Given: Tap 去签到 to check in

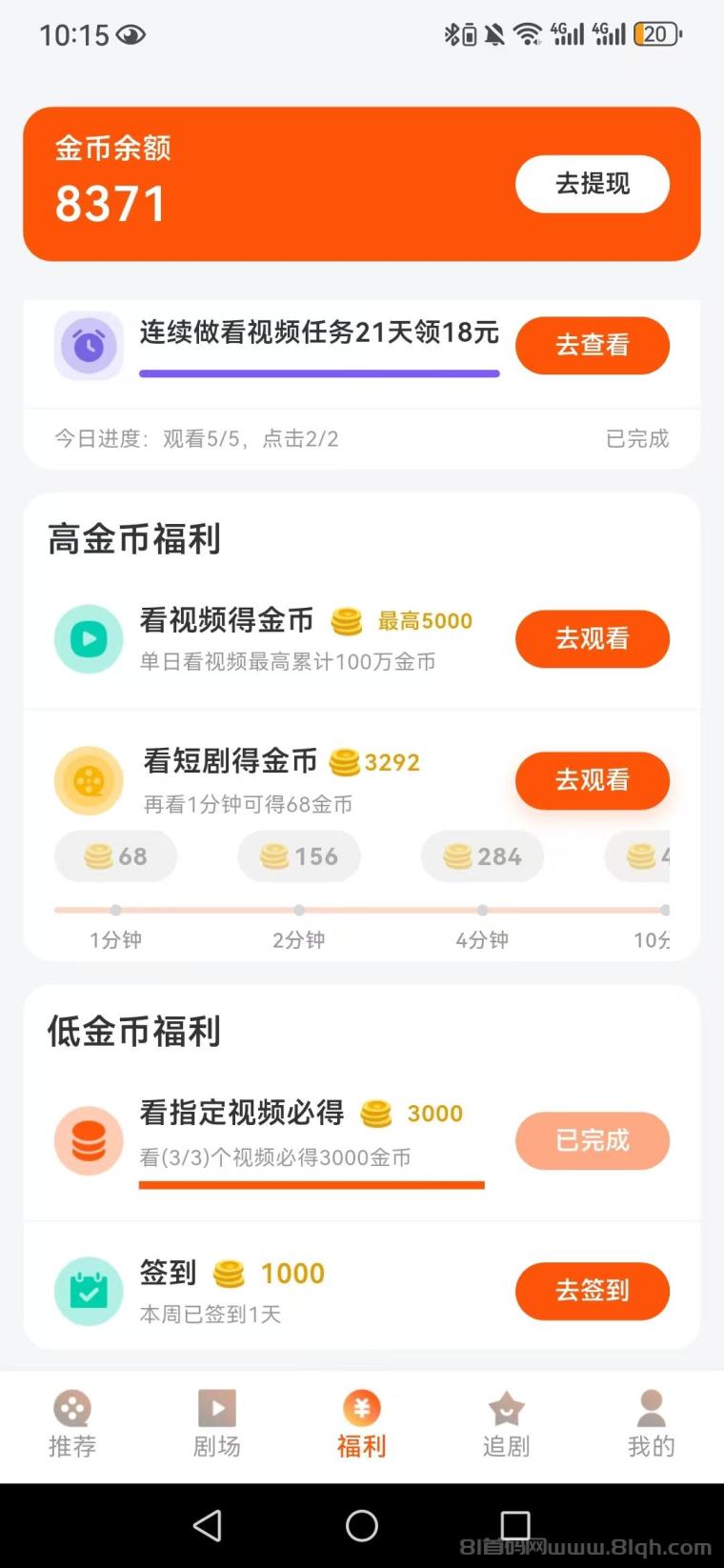Looking at the screenshot, I should click(593, 1291).
